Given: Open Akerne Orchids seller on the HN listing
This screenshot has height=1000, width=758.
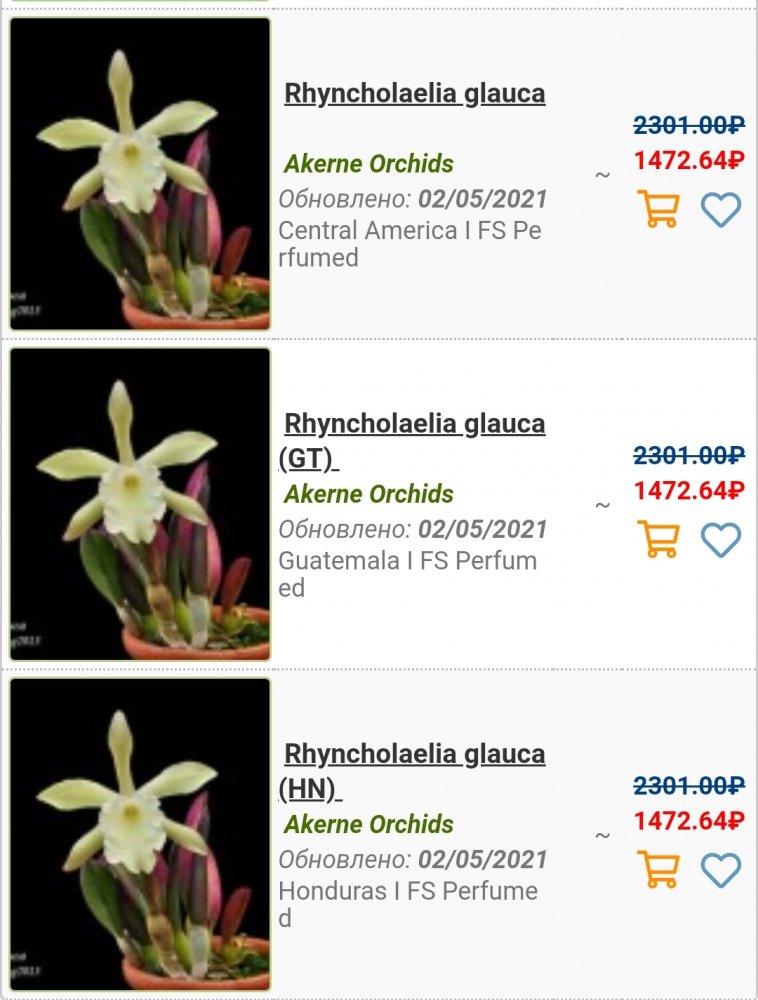Looking at the screenshot, I should tap(368, 824).
